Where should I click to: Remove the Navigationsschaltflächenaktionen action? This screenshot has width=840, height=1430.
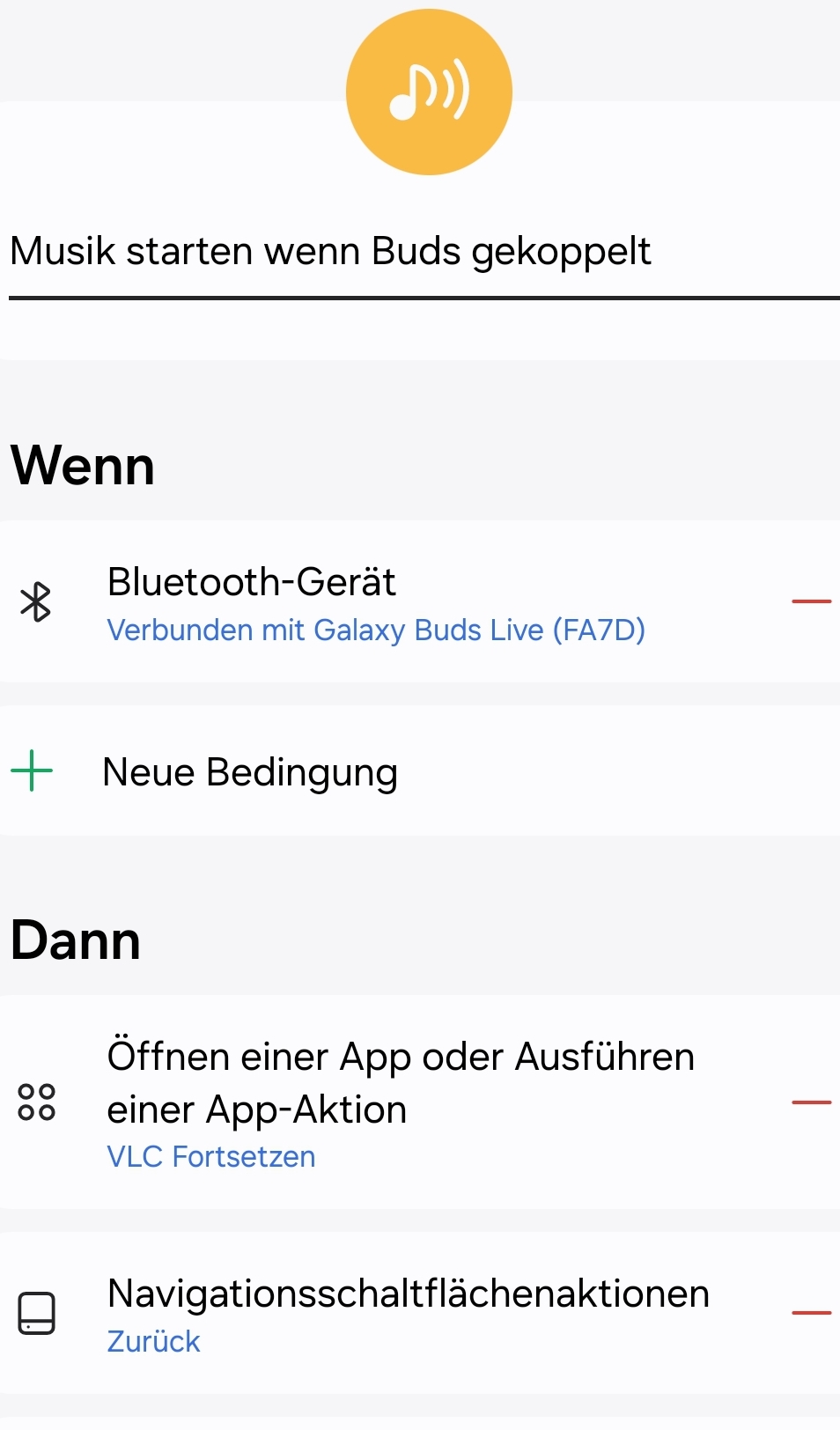pyautogui.click(x=811, y=1312)
